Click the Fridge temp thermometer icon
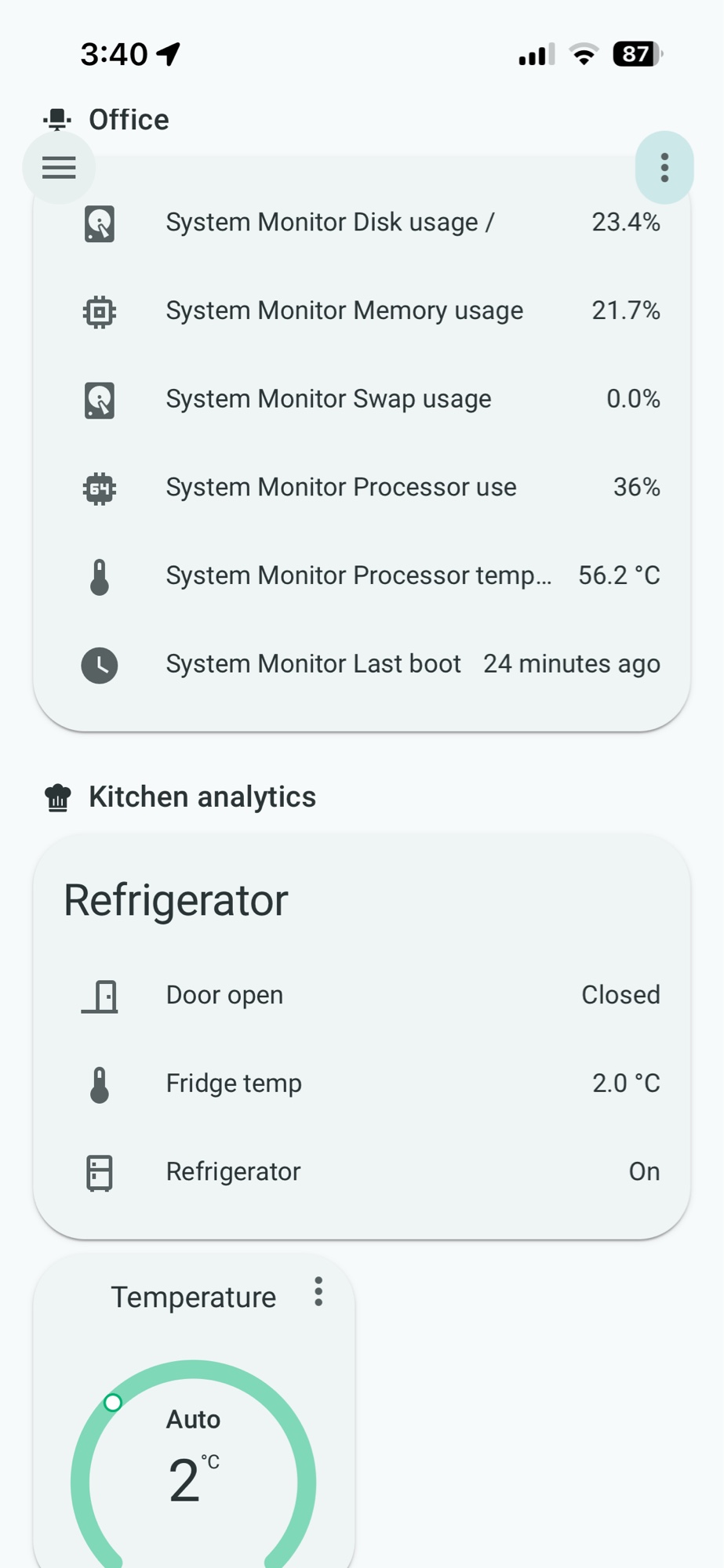Viewport: 724px width, 1568px height. pos(100,1083)
